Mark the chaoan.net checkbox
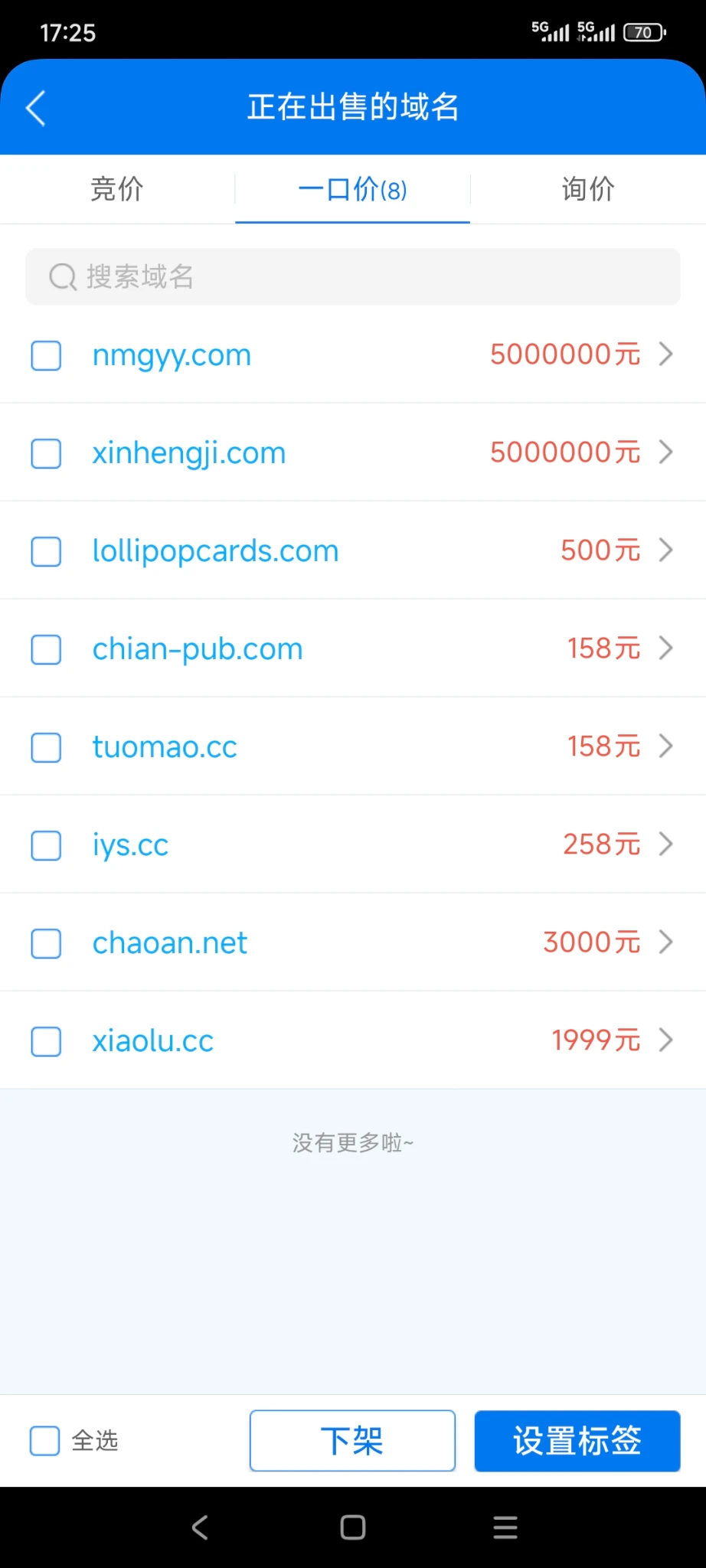The width and height of the screenshot is (706, 1568). (46, 943)
